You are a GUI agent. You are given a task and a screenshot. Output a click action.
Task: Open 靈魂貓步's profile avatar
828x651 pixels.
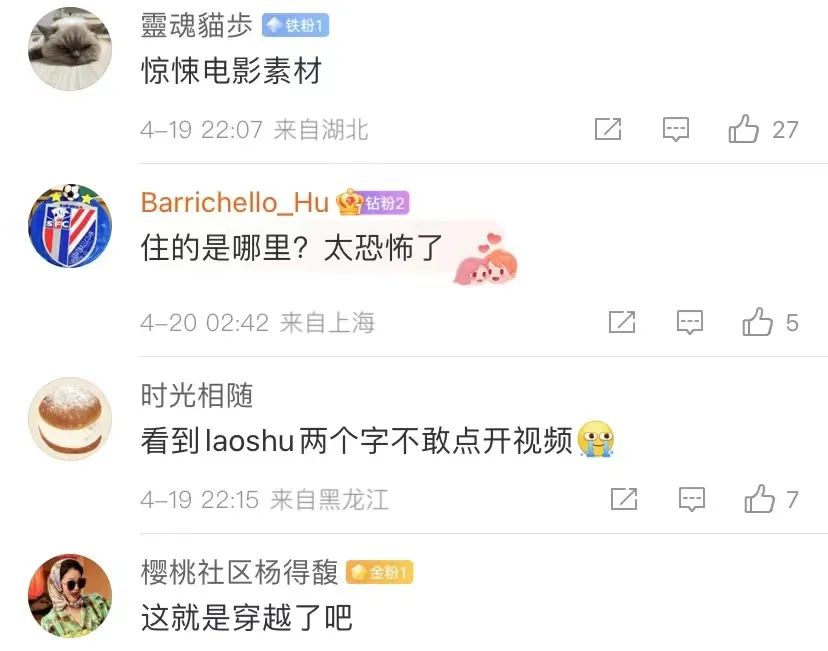tap(69, 48)
